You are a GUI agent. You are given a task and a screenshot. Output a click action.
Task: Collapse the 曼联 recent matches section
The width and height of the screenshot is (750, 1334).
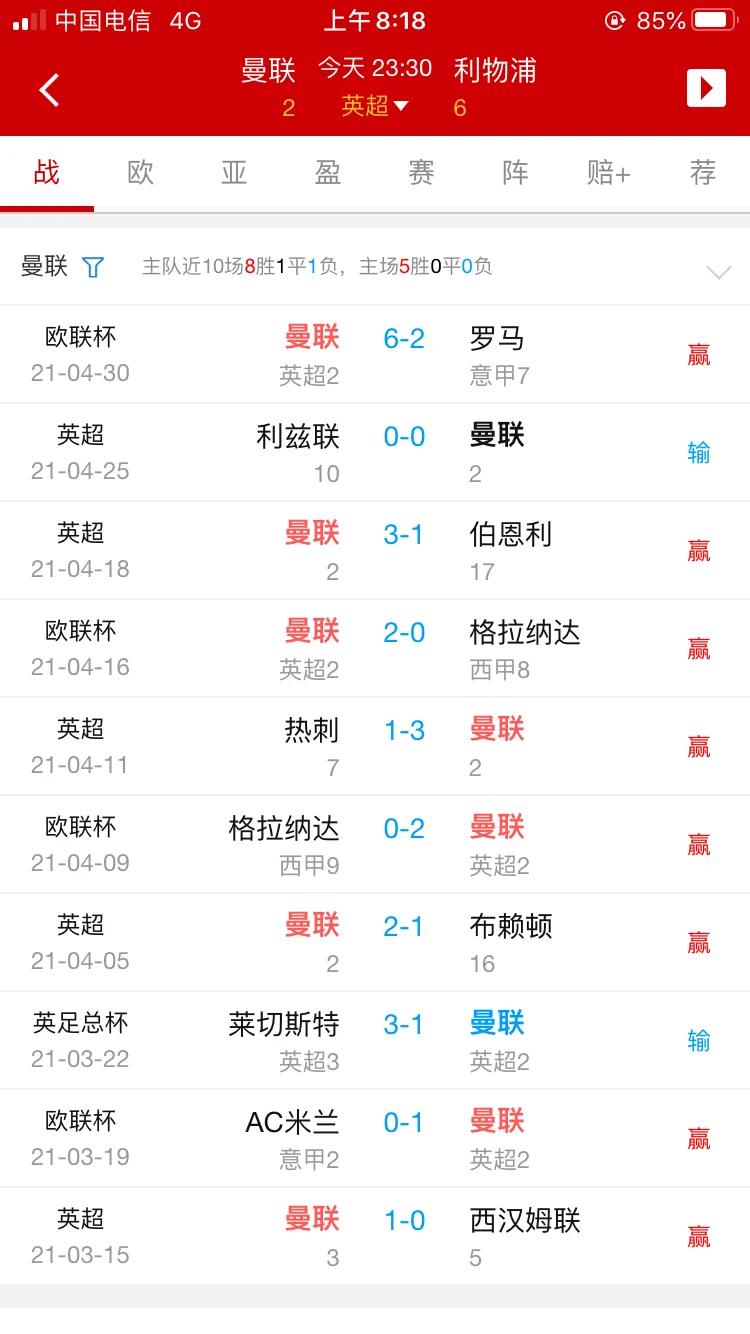tap(718, 272)
